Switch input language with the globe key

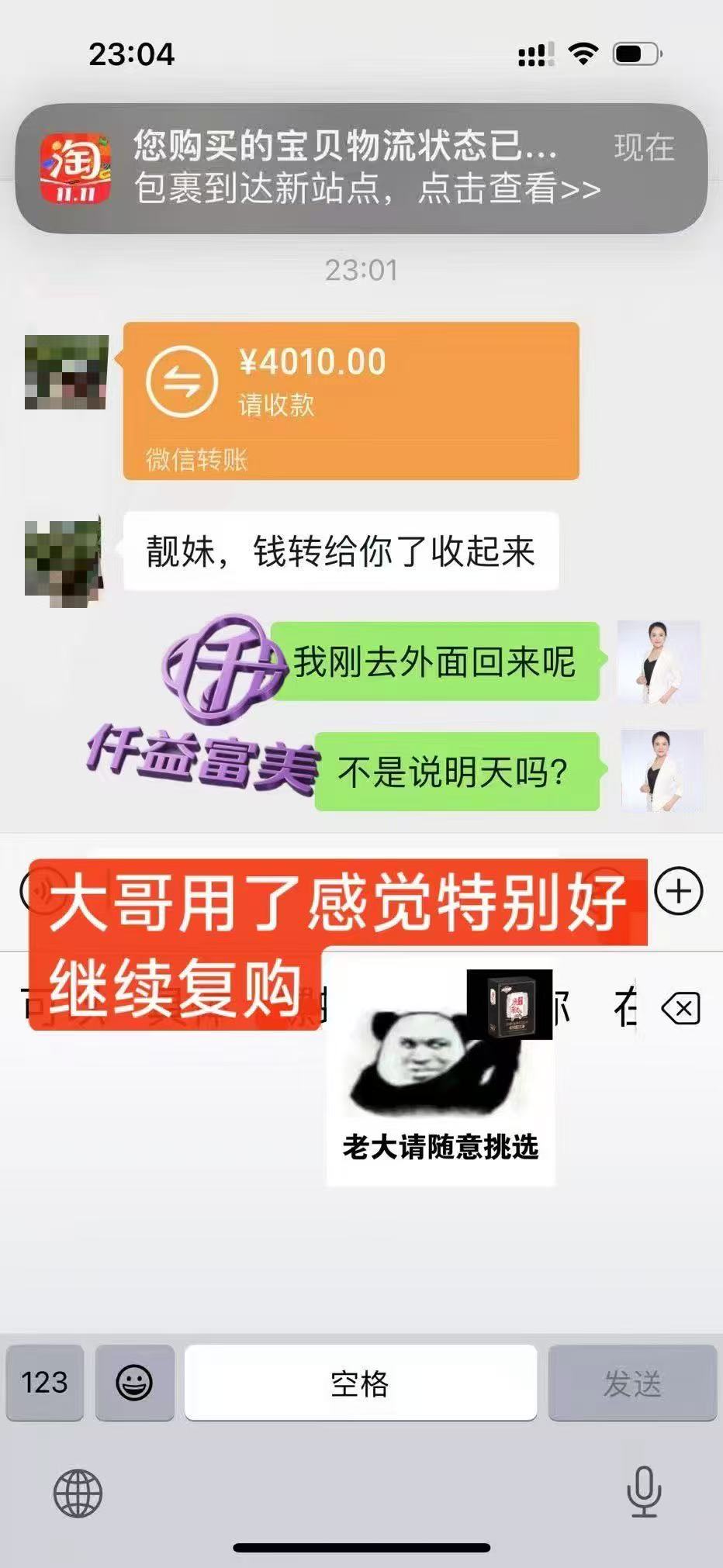(78, 1493)
